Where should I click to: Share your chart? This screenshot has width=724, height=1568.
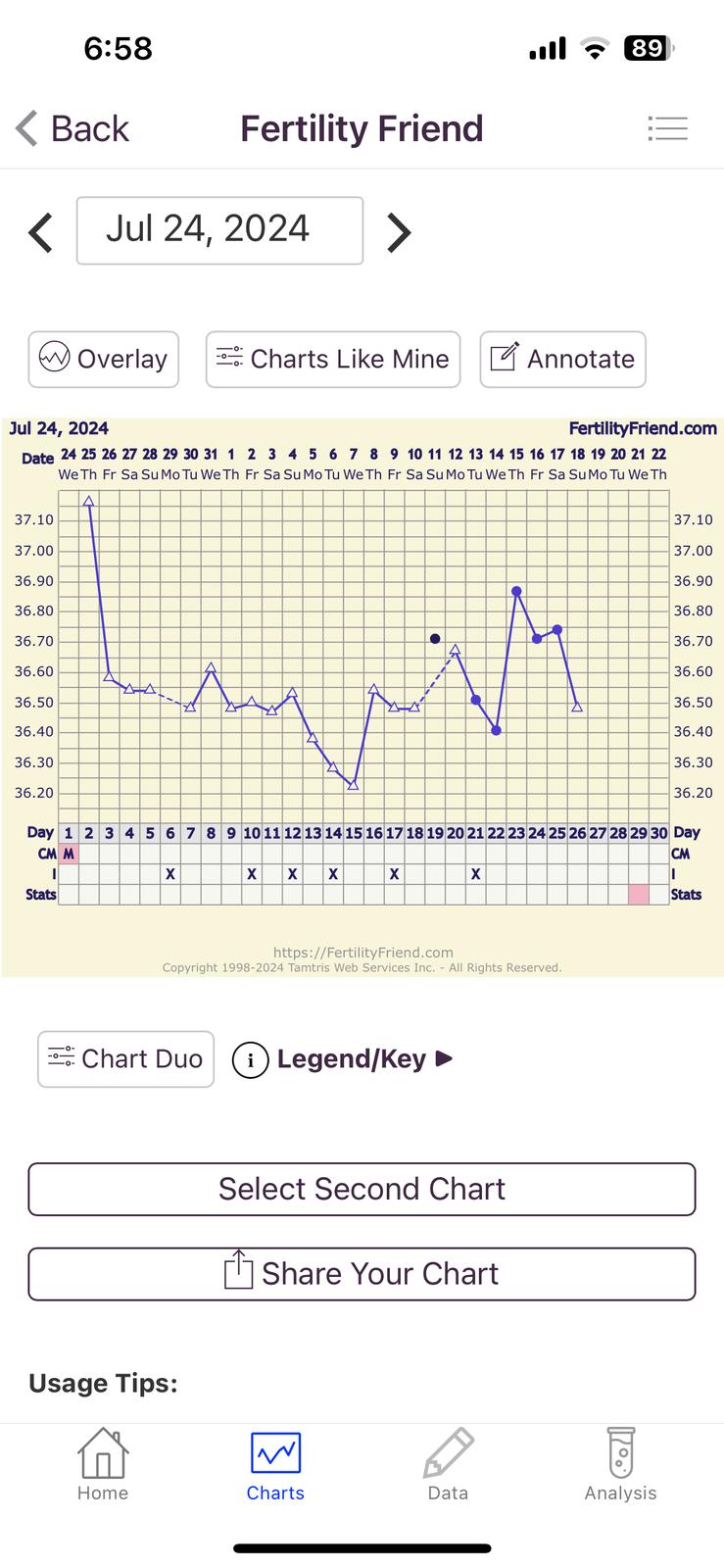[x=362, y=1274]
